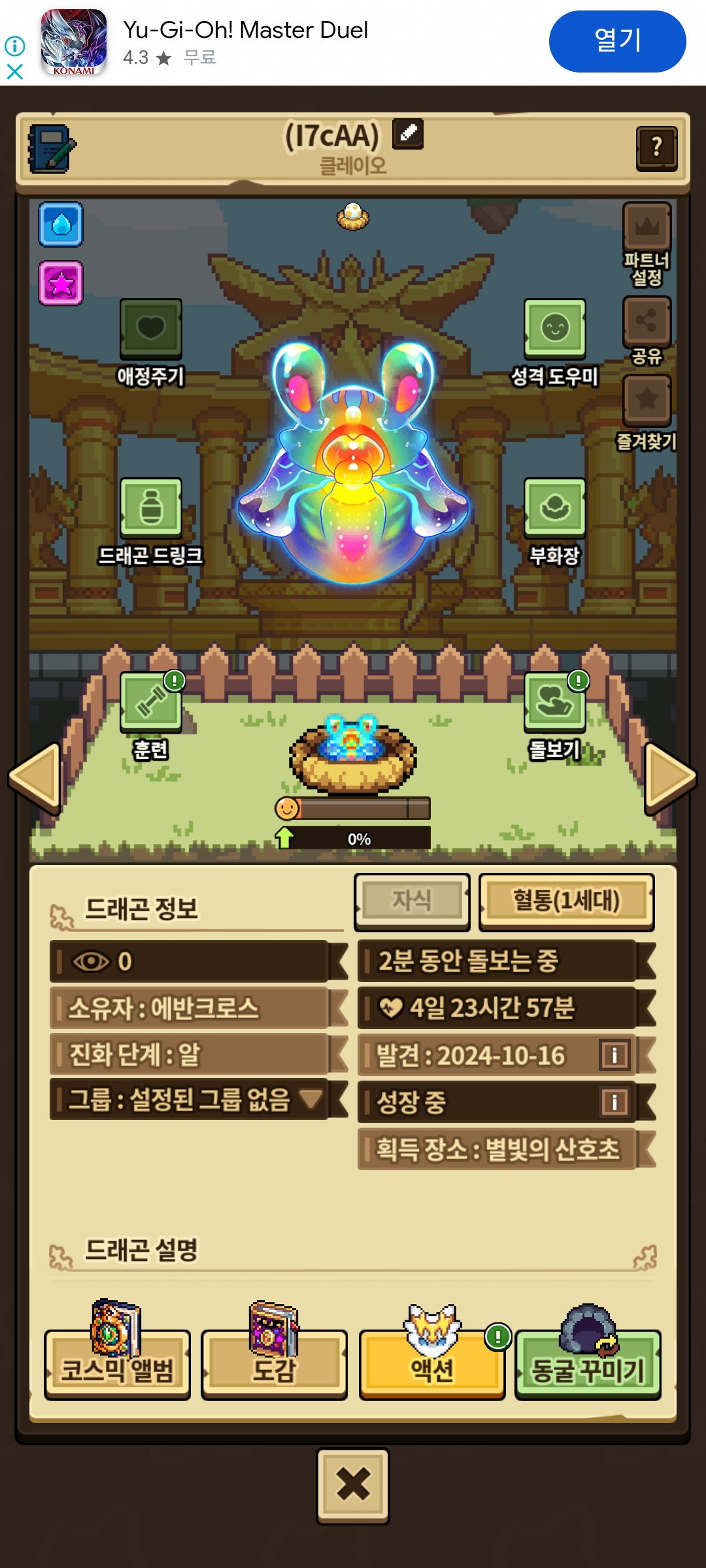
Task: Open 동굴 꾸미기 cave decoration
Action: point(588,1365)
